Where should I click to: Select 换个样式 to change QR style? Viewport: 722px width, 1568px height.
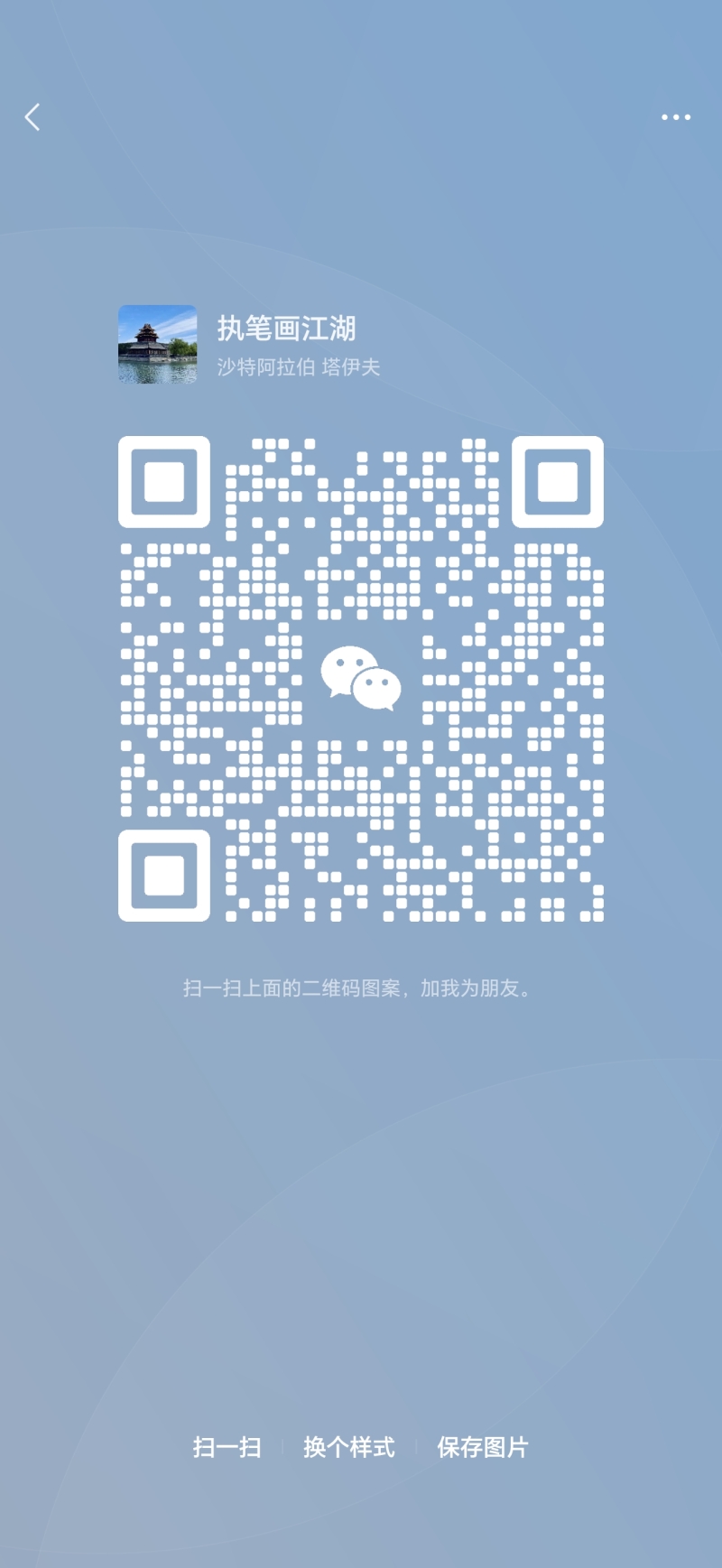[349, 1447]
